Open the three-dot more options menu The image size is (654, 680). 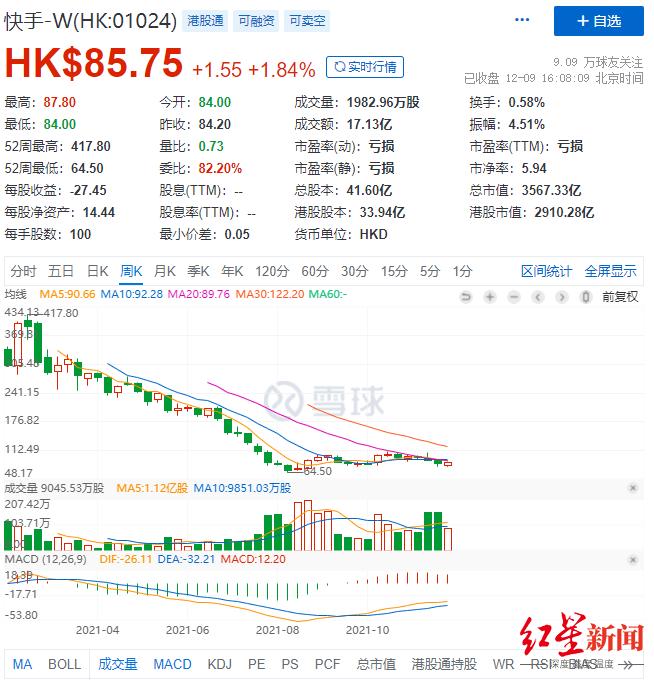point(522,20)
